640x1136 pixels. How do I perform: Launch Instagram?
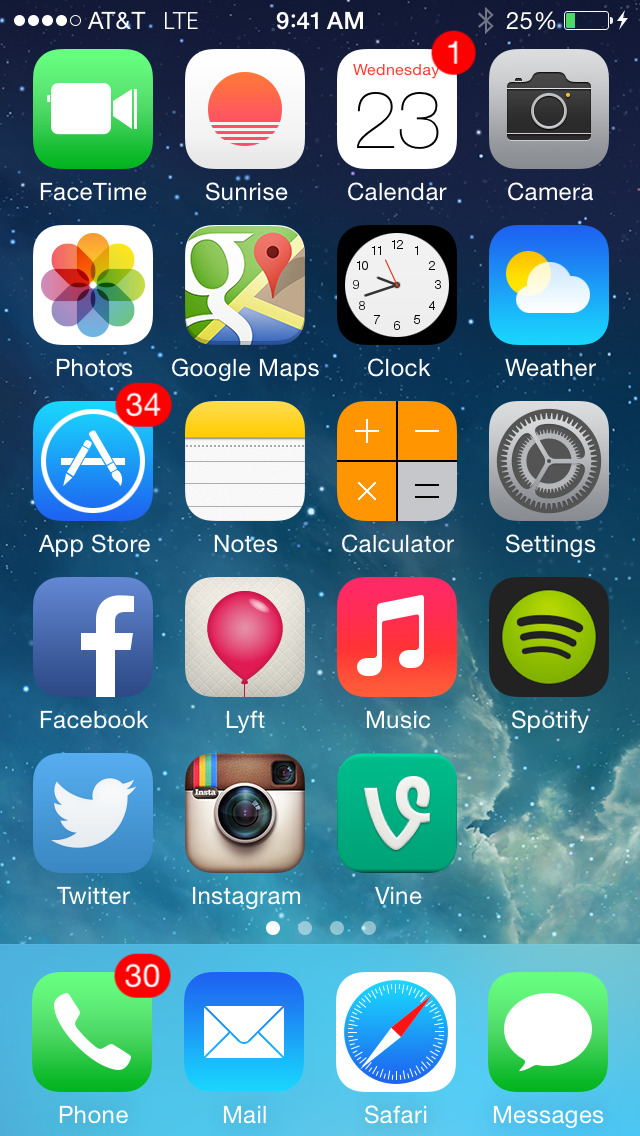tap(245, 813)
